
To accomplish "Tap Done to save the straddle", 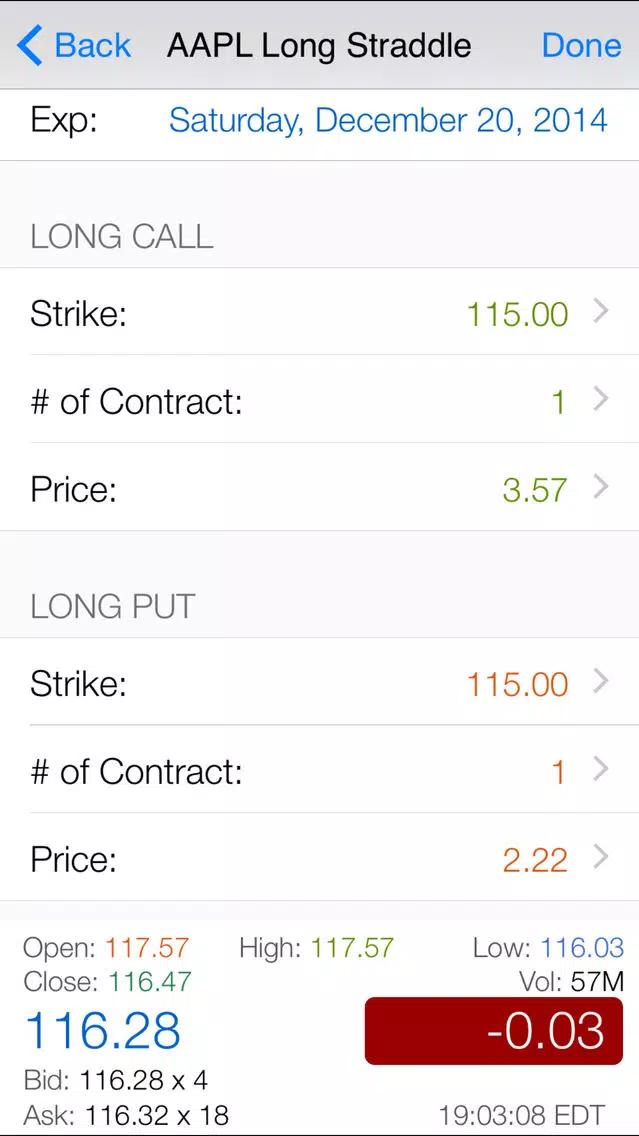I will (x=581, y=45).
